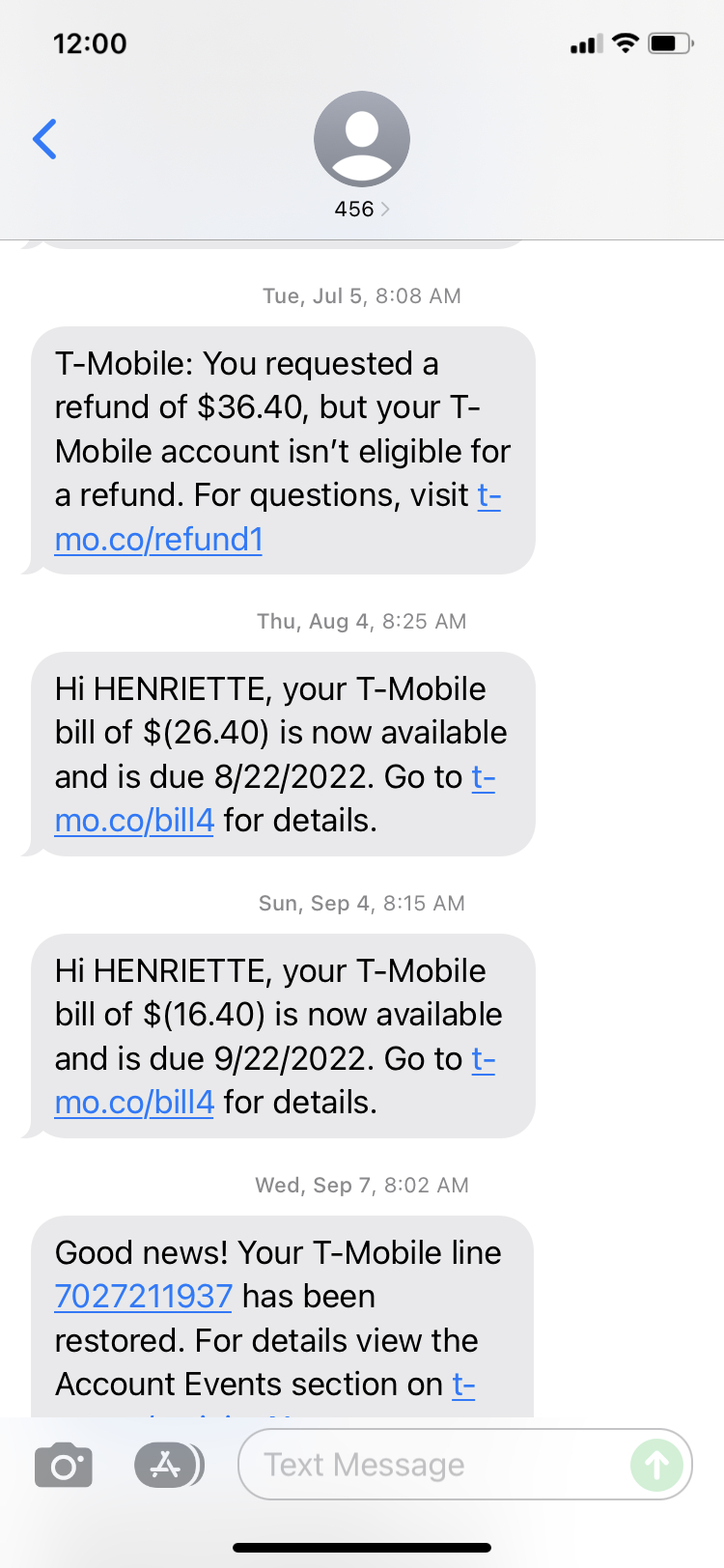This screenshot has width=724, height=1568.
Task: Tap the phone number 7027211937 link
Action: pos(143,1296)
